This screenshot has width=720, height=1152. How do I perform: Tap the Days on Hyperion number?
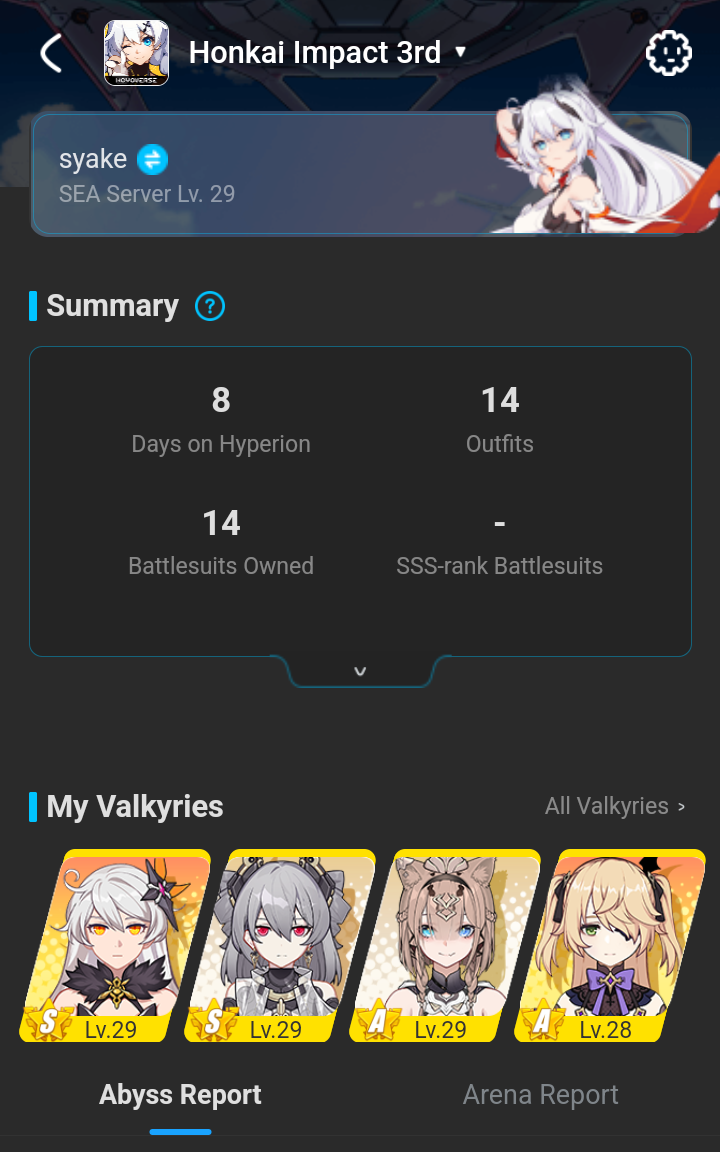pos(220,400)
